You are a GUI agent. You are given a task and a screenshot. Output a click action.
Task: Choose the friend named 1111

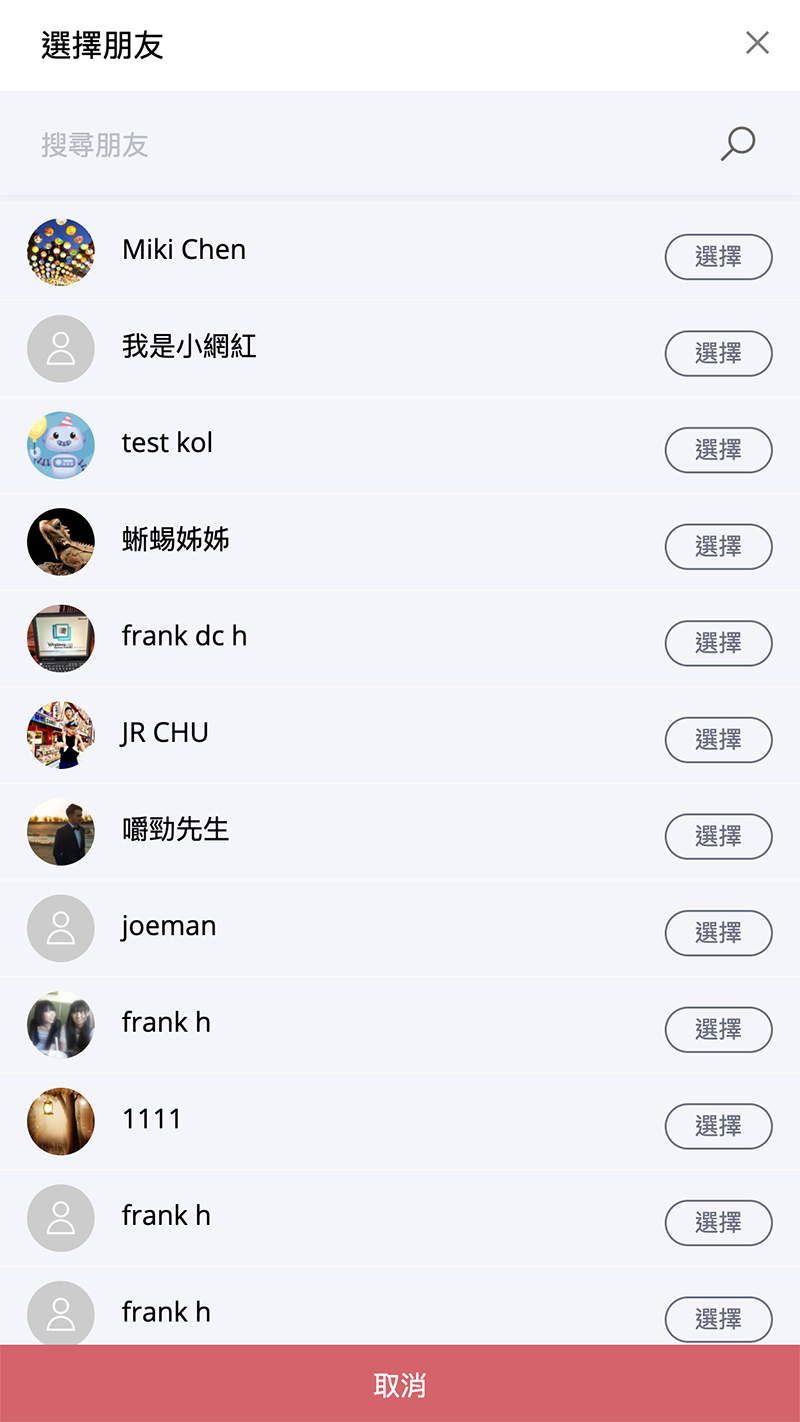click(718, 1126)
